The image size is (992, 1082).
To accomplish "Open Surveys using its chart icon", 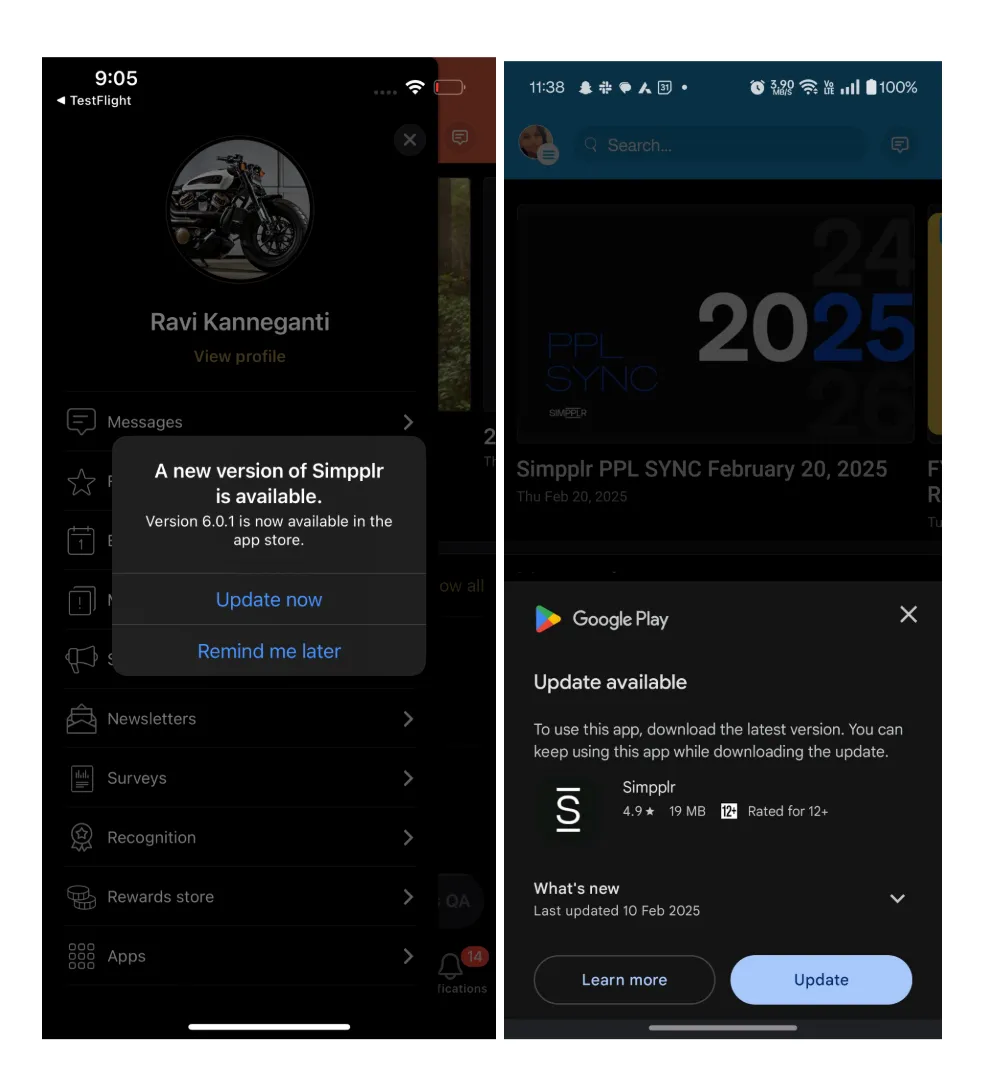I will point(81,778).
